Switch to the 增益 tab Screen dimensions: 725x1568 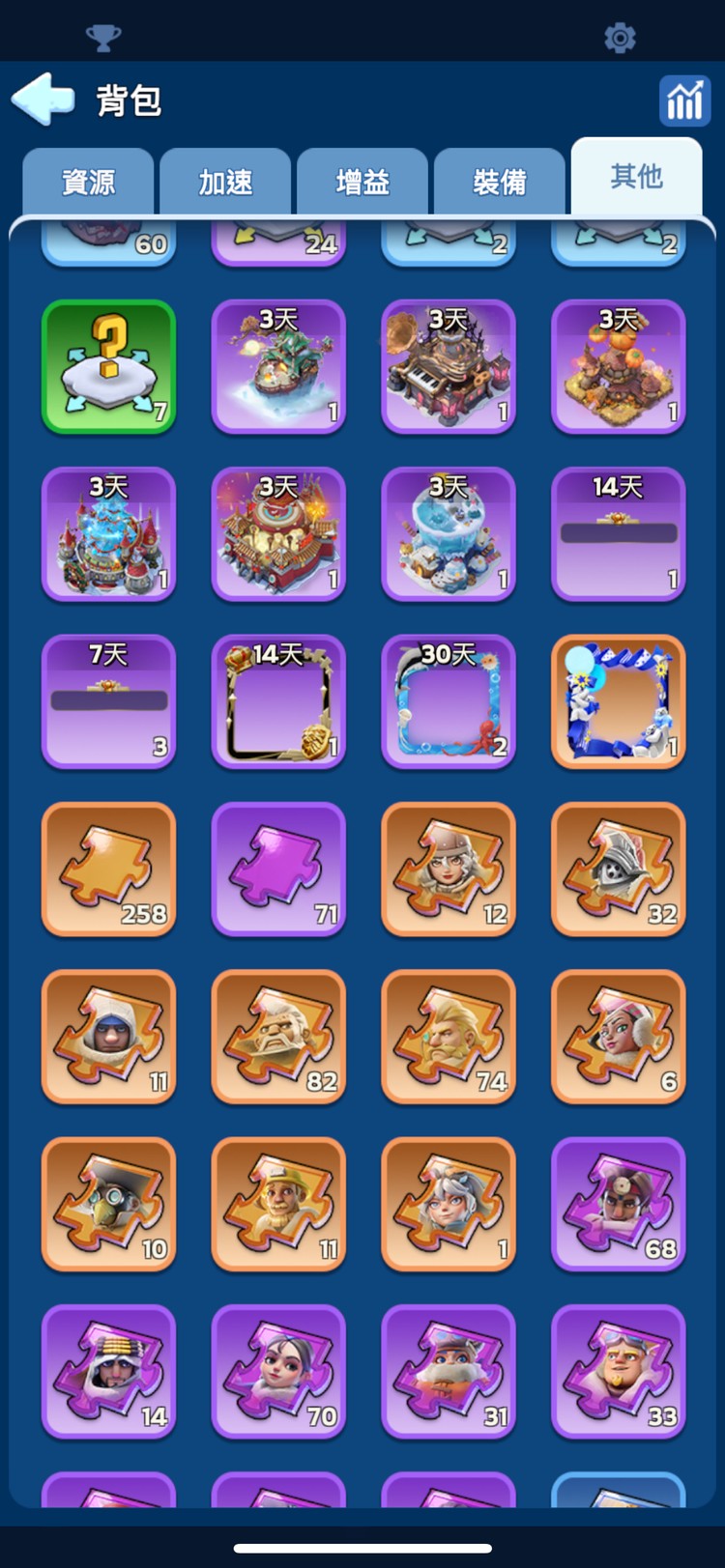[x=362, y=182]
